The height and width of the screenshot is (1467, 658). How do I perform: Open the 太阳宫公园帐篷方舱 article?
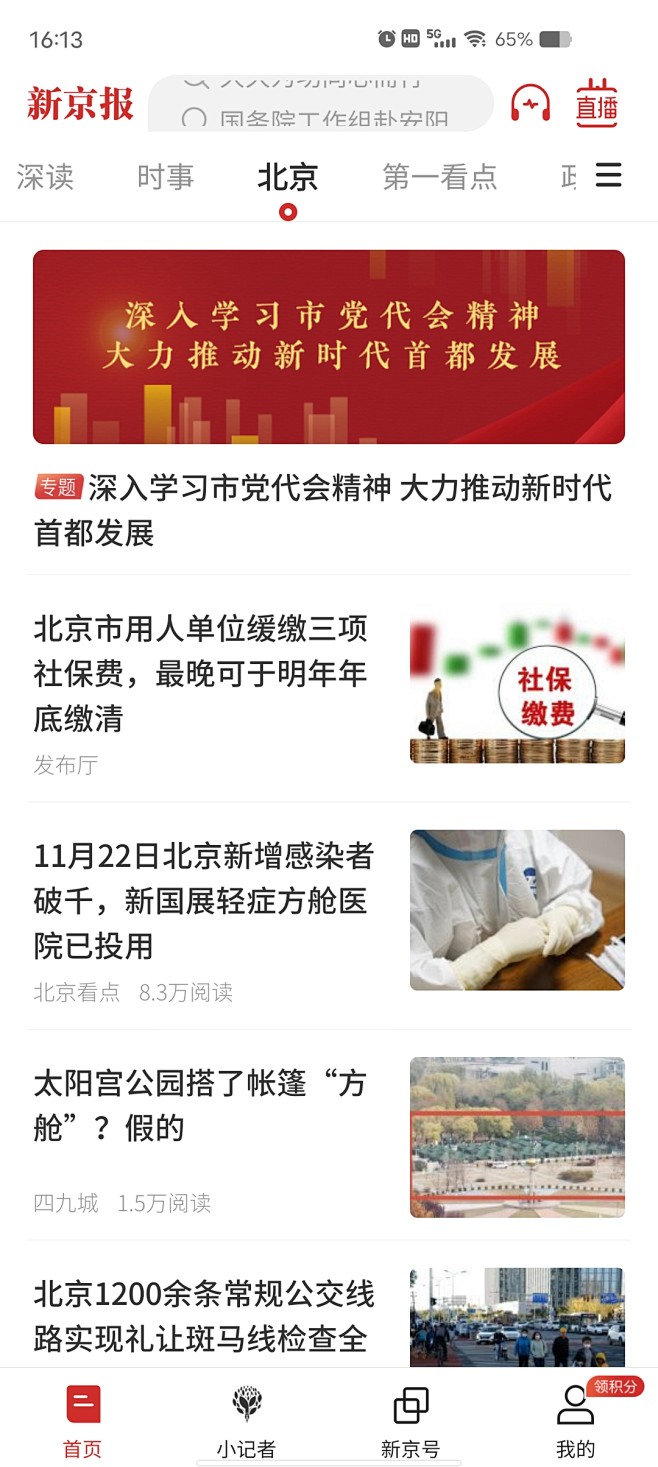pyautogui.click(x=200, y=1106)
